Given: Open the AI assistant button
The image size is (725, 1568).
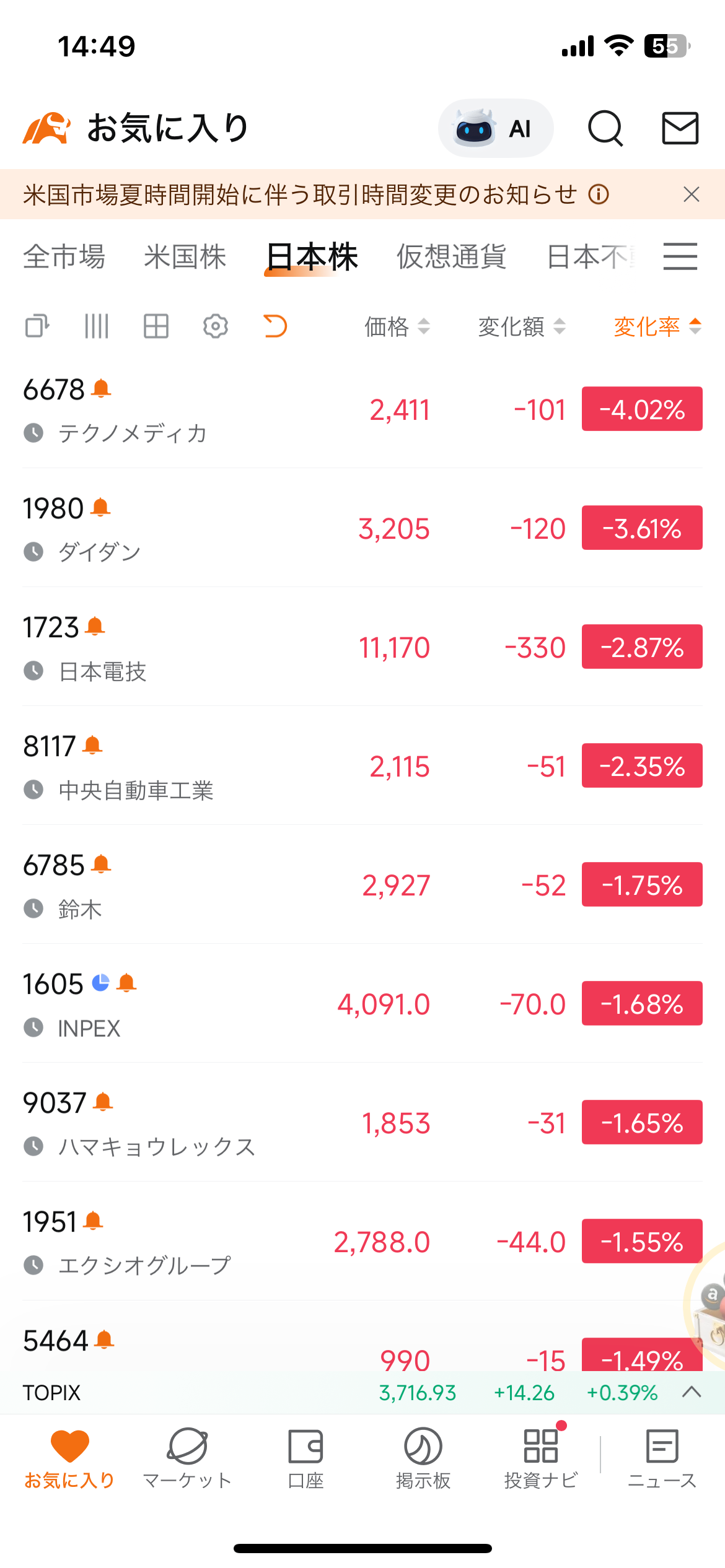Looking at the screenshot, I should tap(495, 128).
